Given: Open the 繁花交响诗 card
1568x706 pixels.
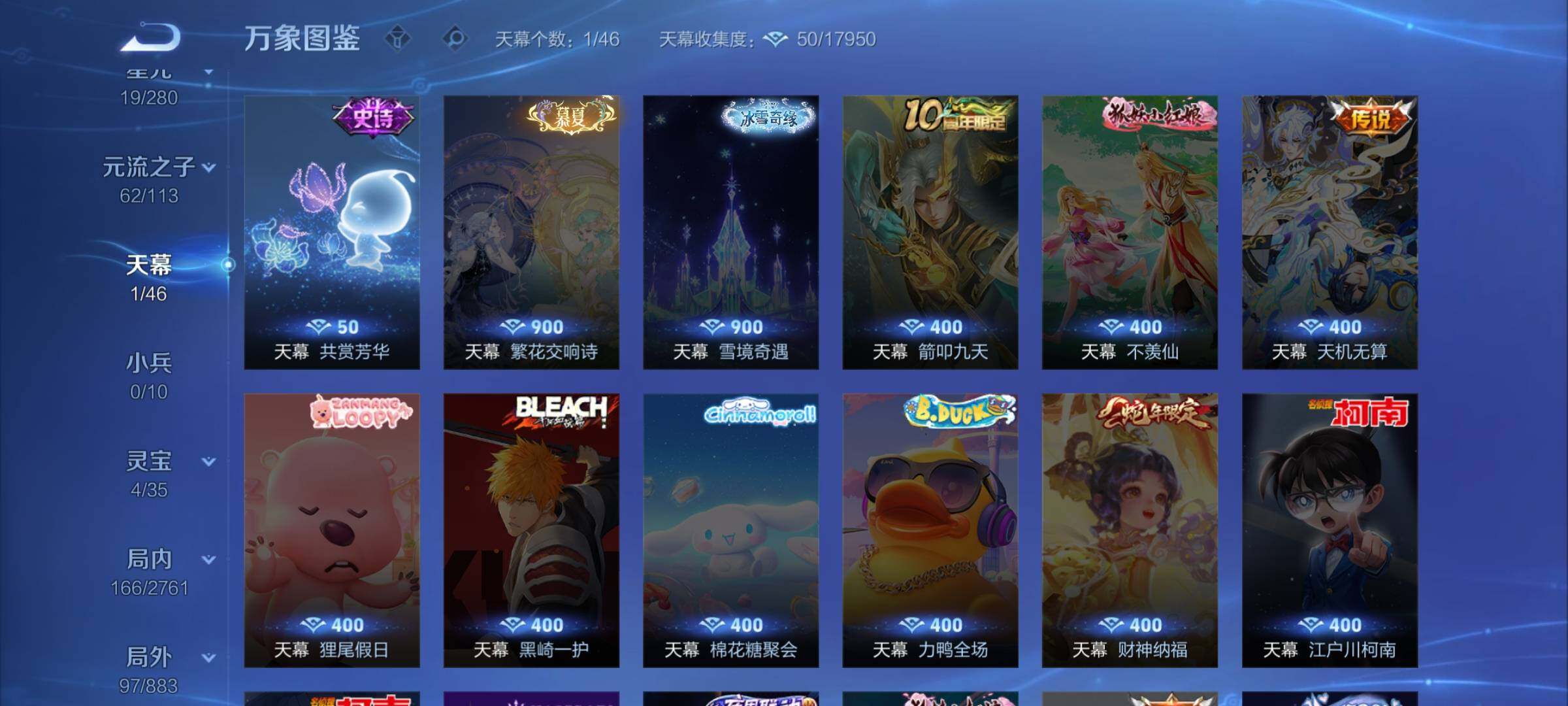Looking at the screenshot, I should (x=531, y=232).
